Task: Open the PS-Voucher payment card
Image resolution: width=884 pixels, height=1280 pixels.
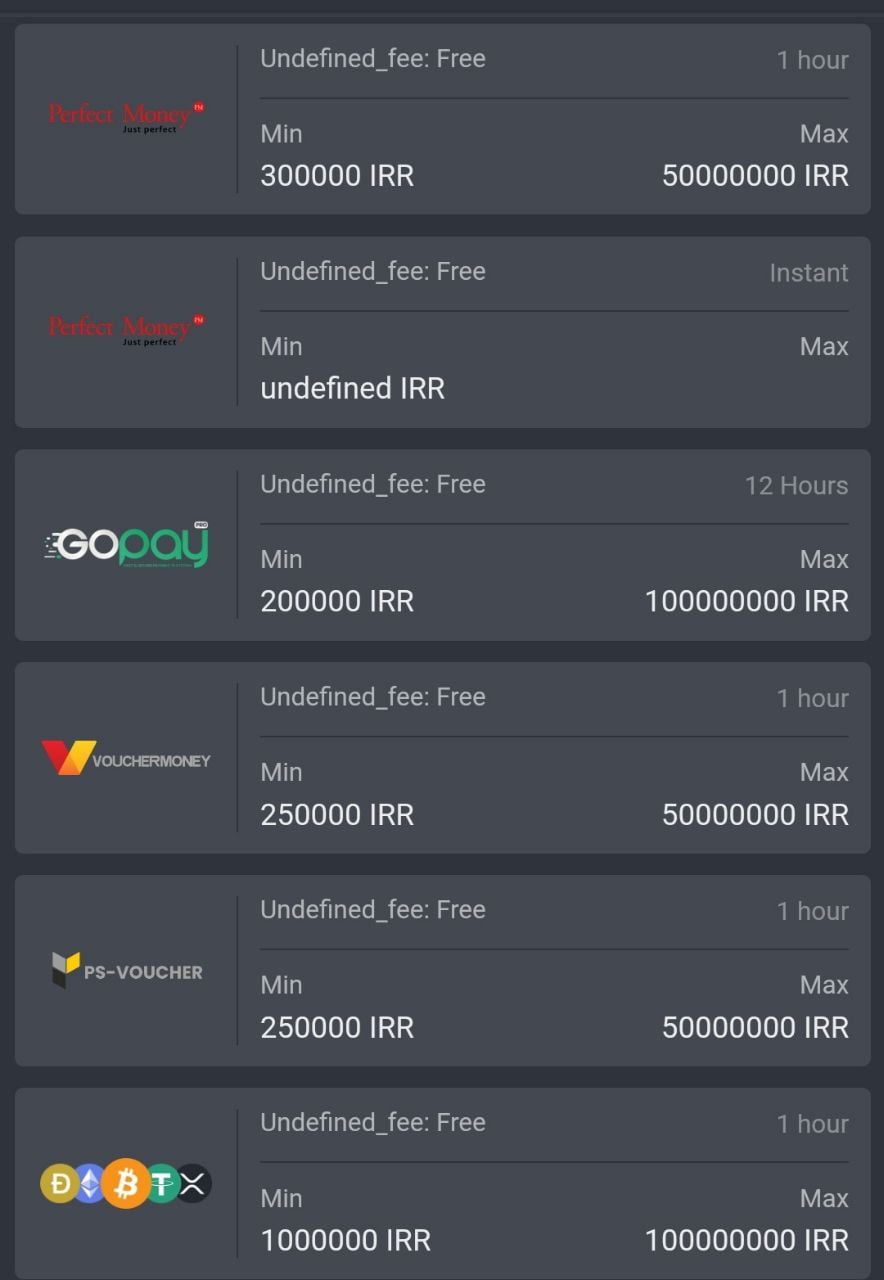Action: (x=442, y=971)
